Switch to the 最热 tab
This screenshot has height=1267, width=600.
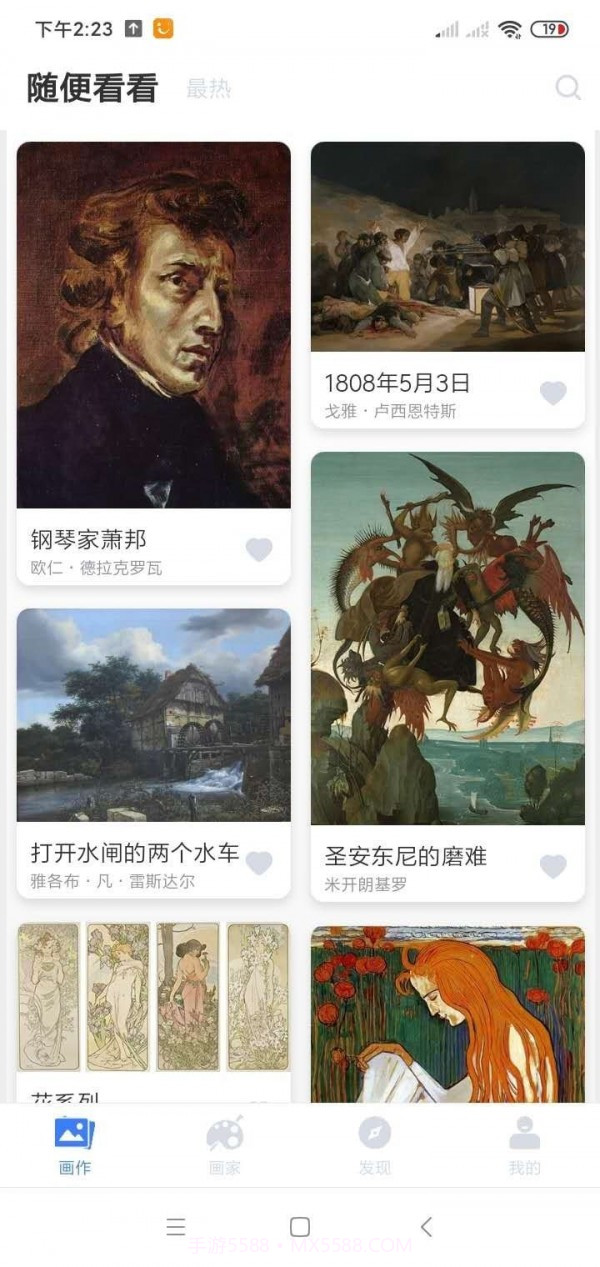[208, 89]
